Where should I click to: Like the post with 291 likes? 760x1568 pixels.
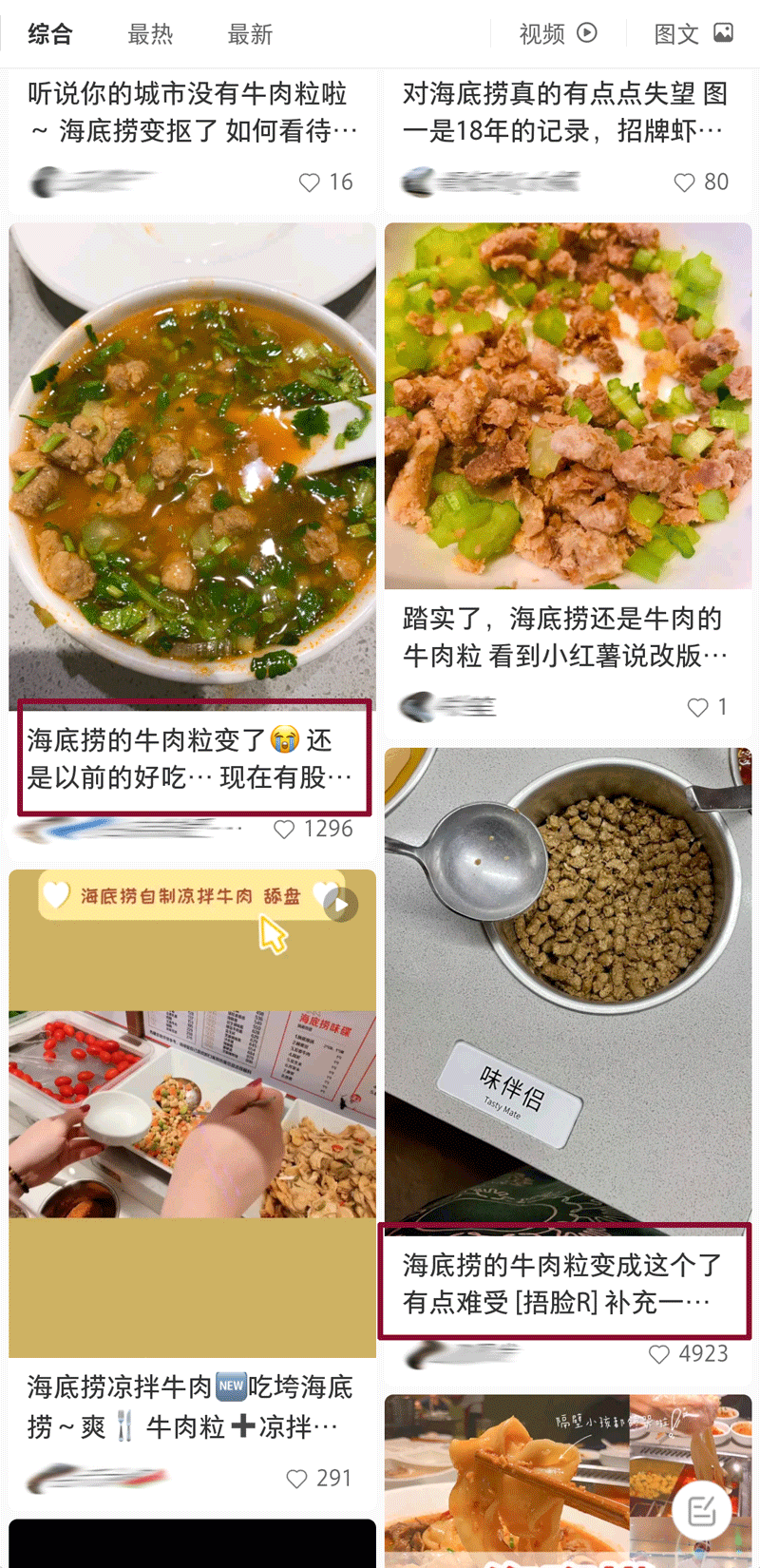click(x=296, y=1479)
